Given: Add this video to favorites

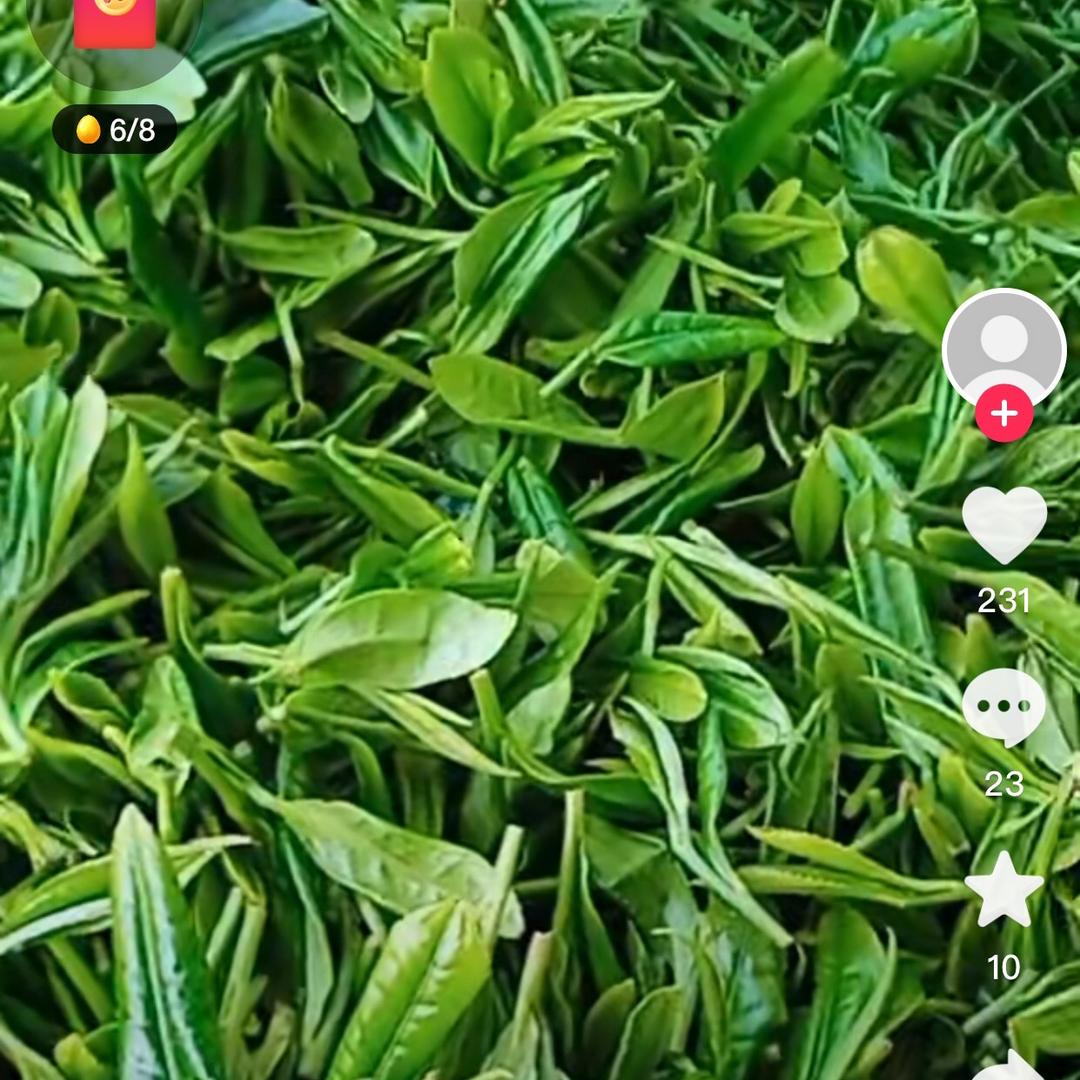Looking at the screenshot, I should click(x=1004, y=890).
